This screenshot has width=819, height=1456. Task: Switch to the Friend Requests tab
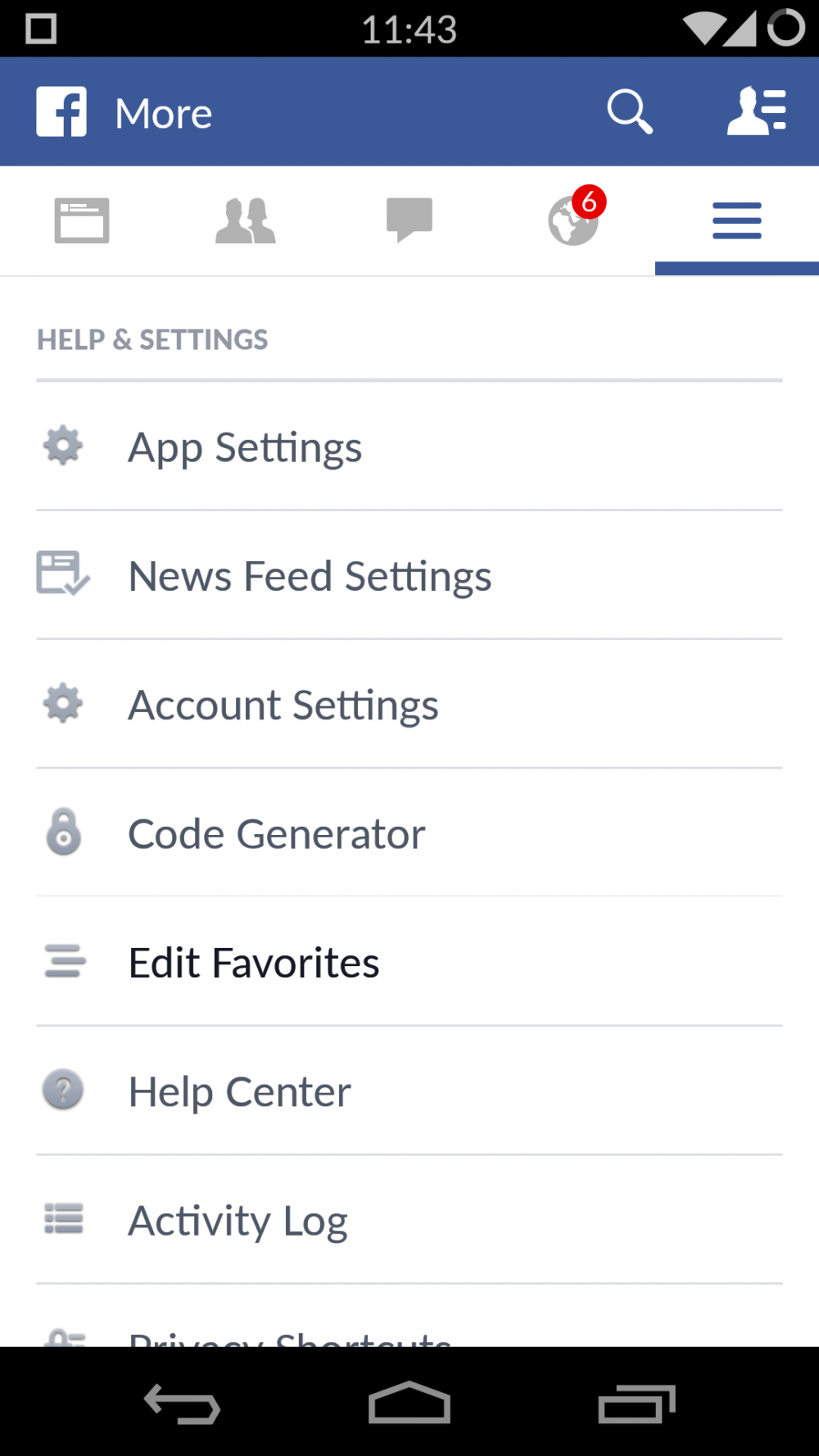pos(246,220)
